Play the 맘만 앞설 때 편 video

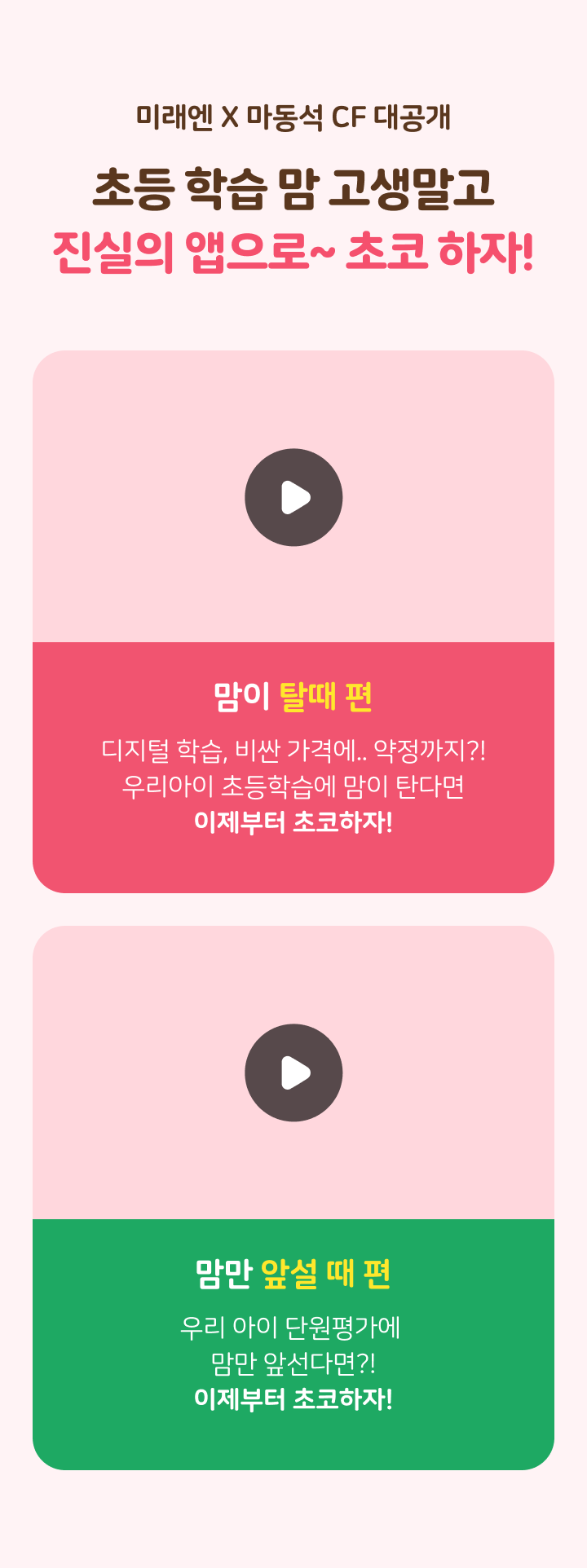[293, 1072]
